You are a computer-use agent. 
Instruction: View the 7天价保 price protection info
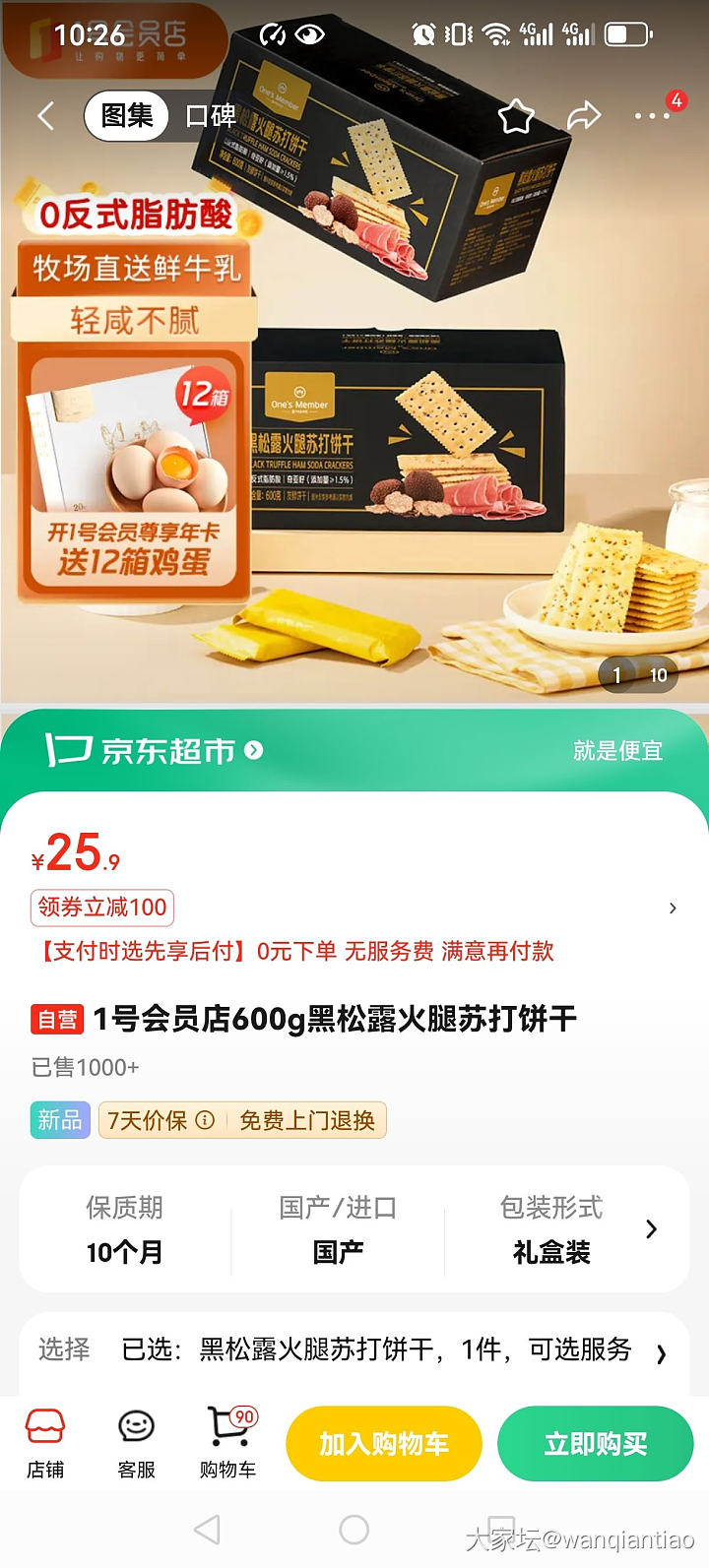pos(161,1120)
